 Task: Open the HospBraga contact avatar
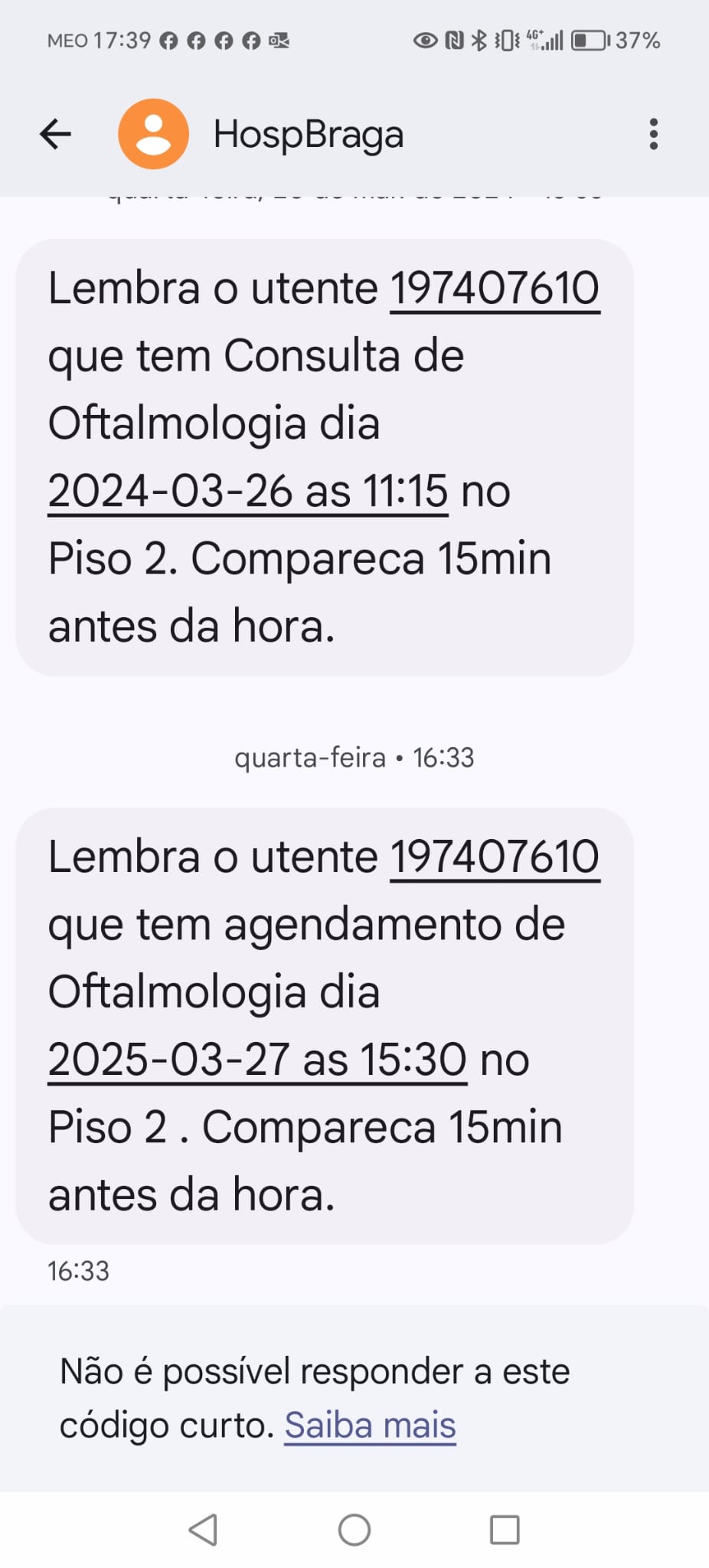153,134
